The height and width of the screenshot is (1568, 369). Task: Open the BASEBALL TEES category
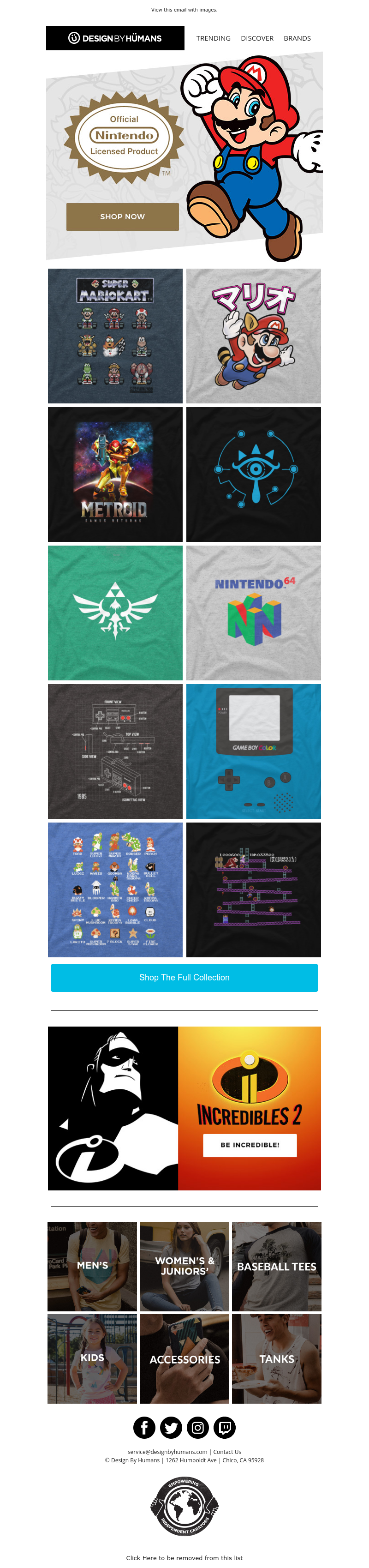[x=277, y=1266]
